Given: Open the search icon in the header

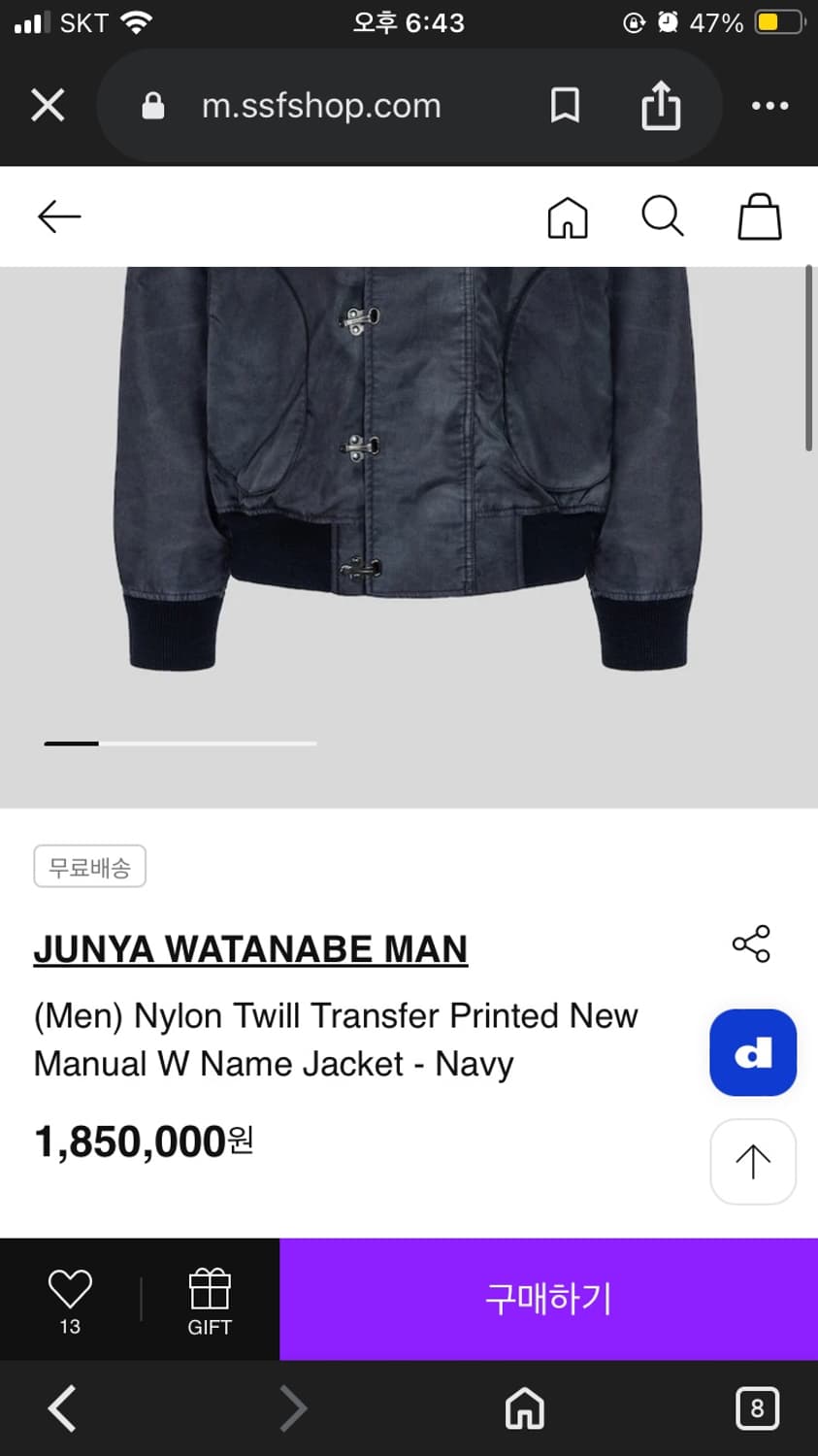Looking at the screenshot, I should click(x=663, y=216).
